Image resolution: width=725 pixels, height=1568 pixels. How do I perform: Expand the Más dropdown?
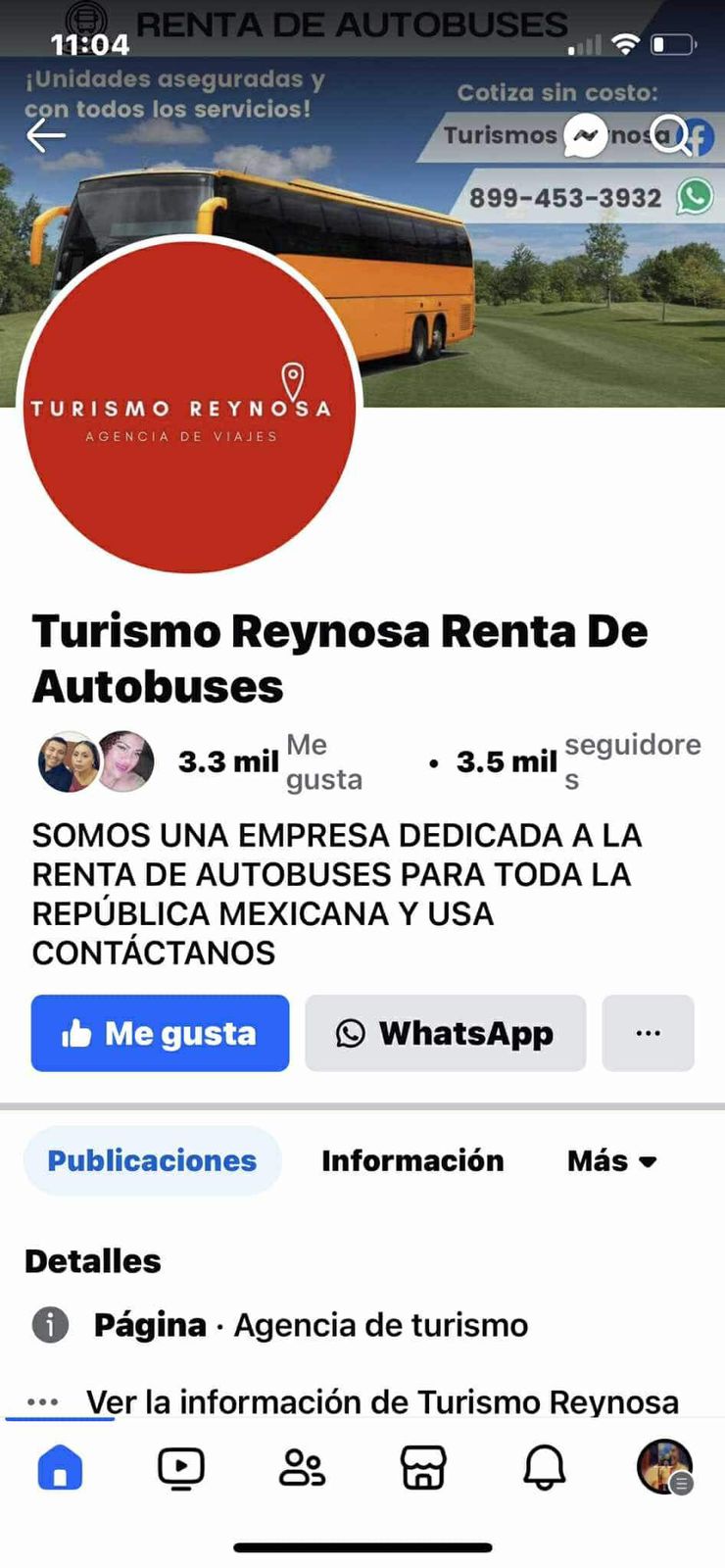tap(611, 1160)
